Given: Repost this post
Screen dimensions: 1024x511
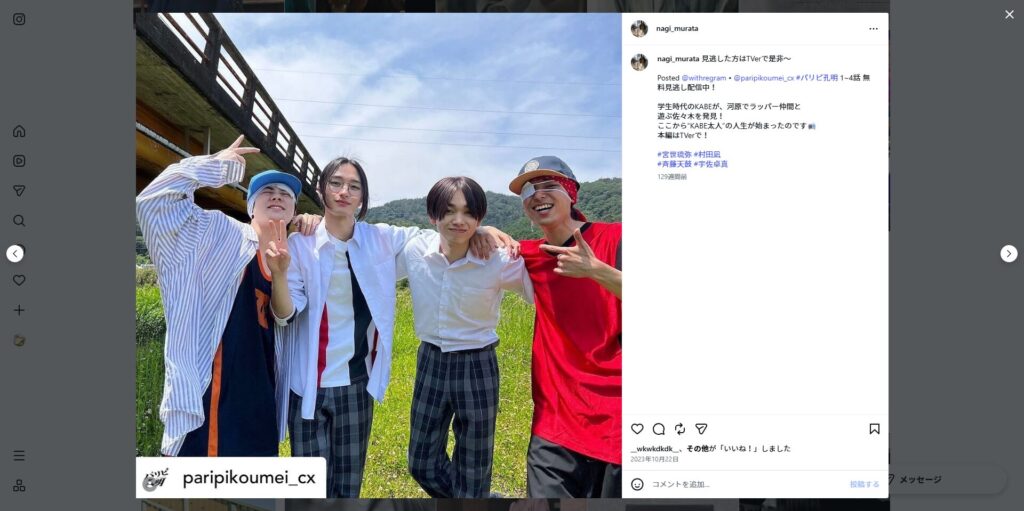Looking at the screenshot, I should [680, 429].
